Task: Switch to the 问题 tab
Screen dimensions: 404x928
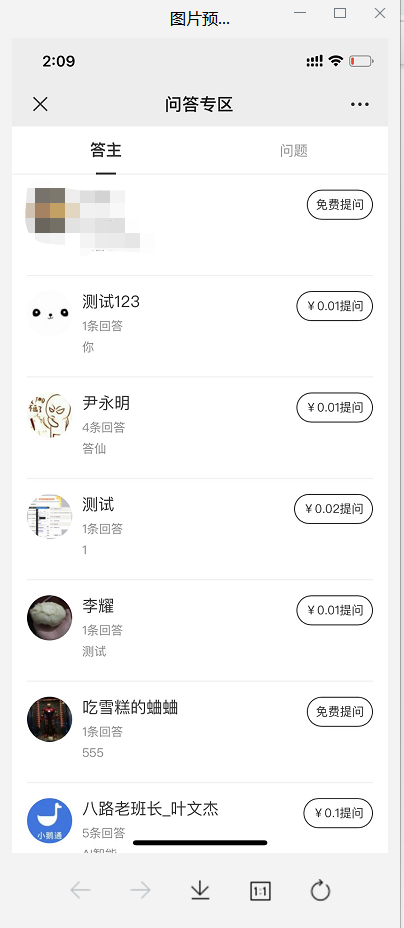Action: click(294, 150)
